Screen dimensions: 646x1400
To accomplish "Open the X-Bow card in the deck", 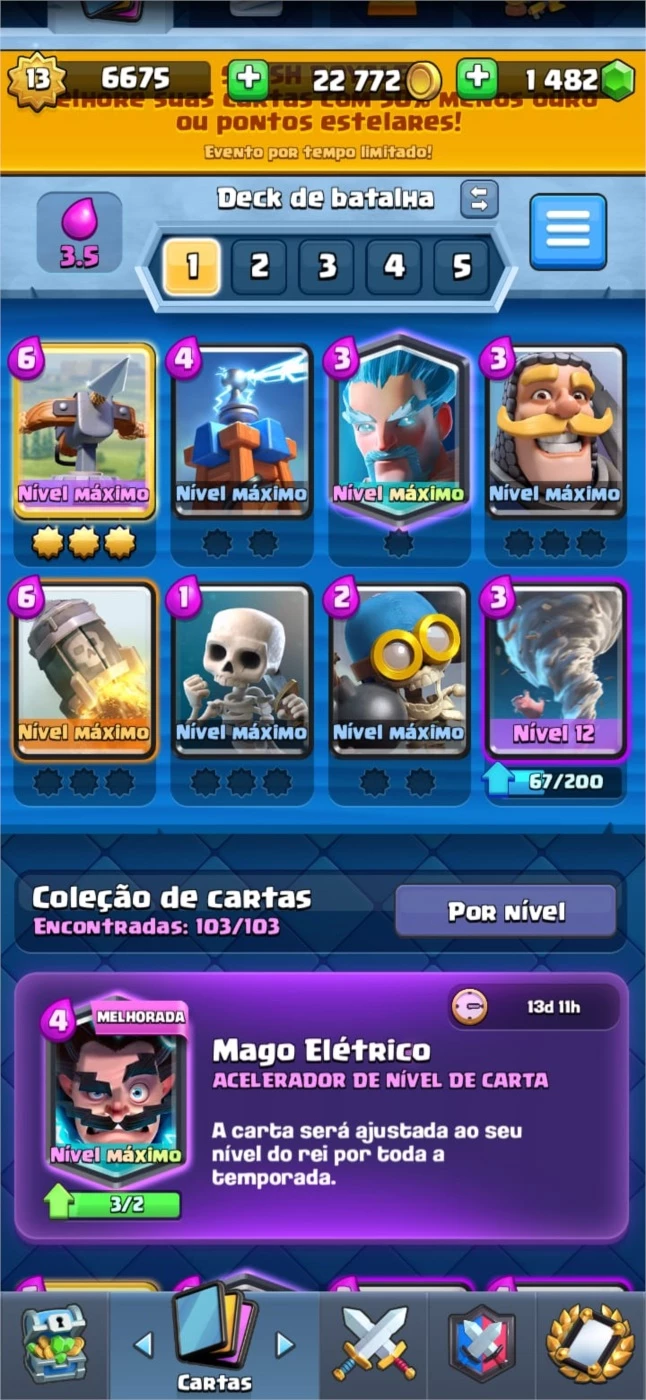I will click(86, 430).
